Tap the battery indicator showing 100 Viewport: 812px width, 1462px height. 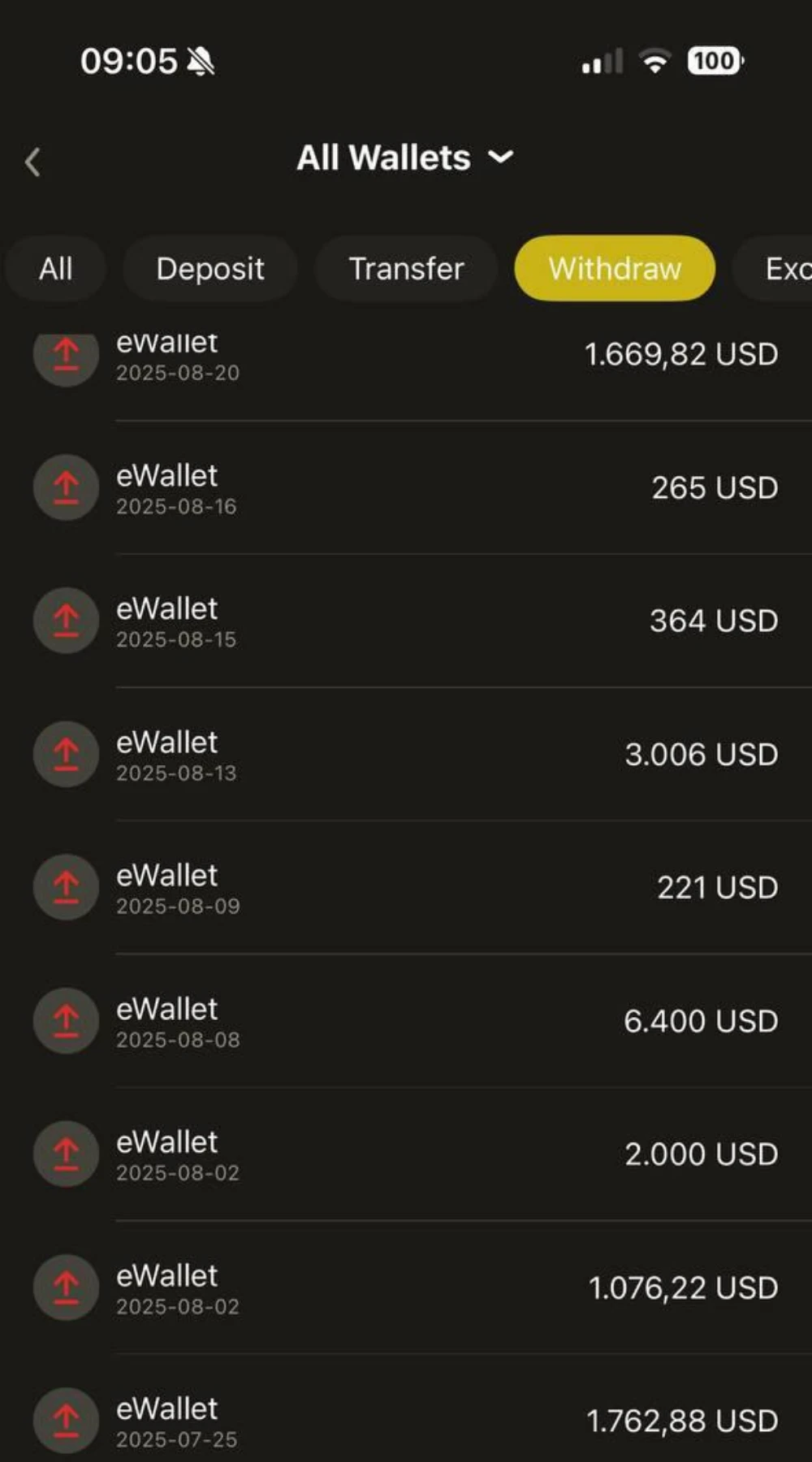(x=714, y=60)
